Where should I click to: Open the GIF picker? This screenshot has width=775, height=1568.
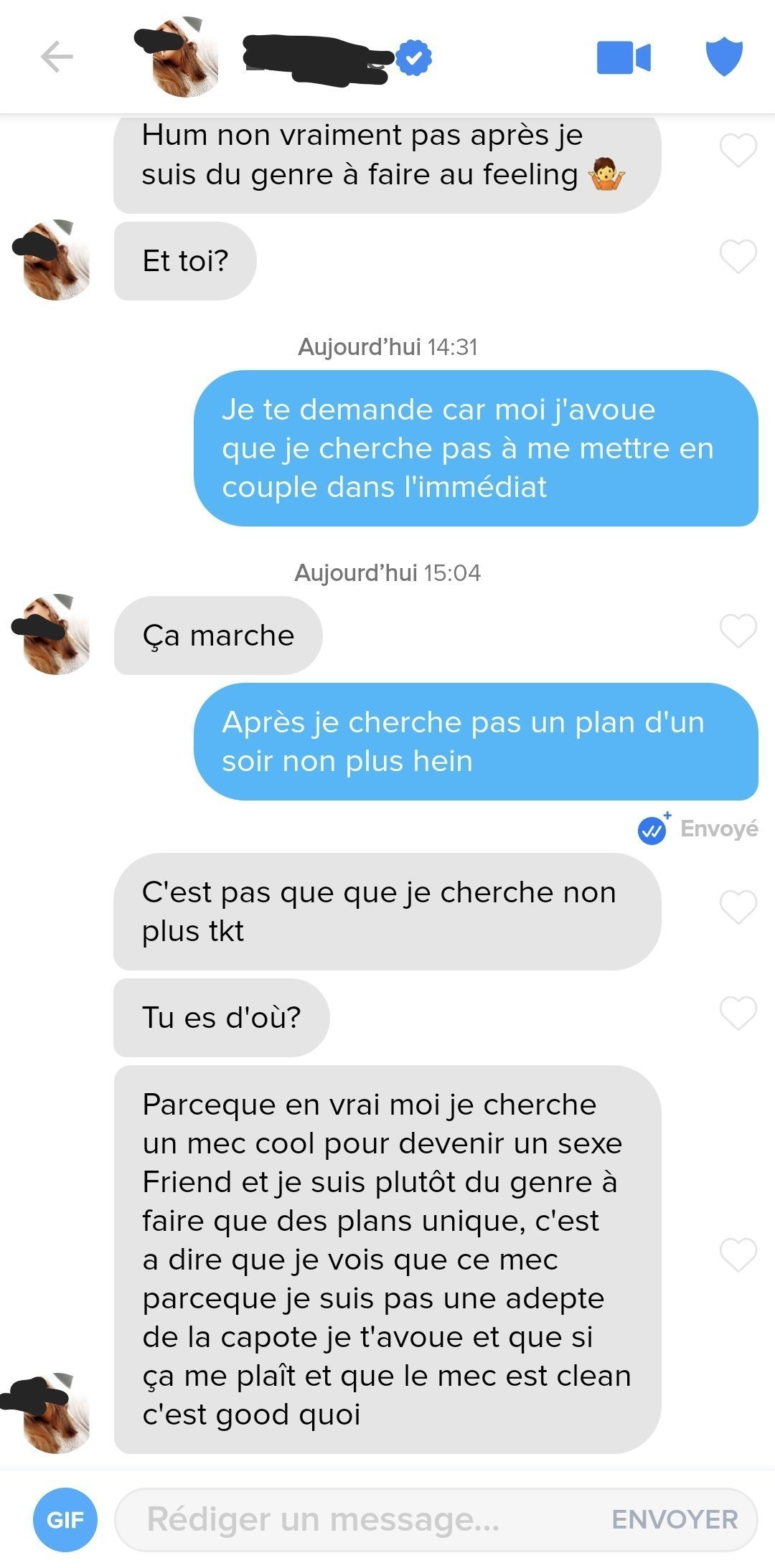point(65,1519)
